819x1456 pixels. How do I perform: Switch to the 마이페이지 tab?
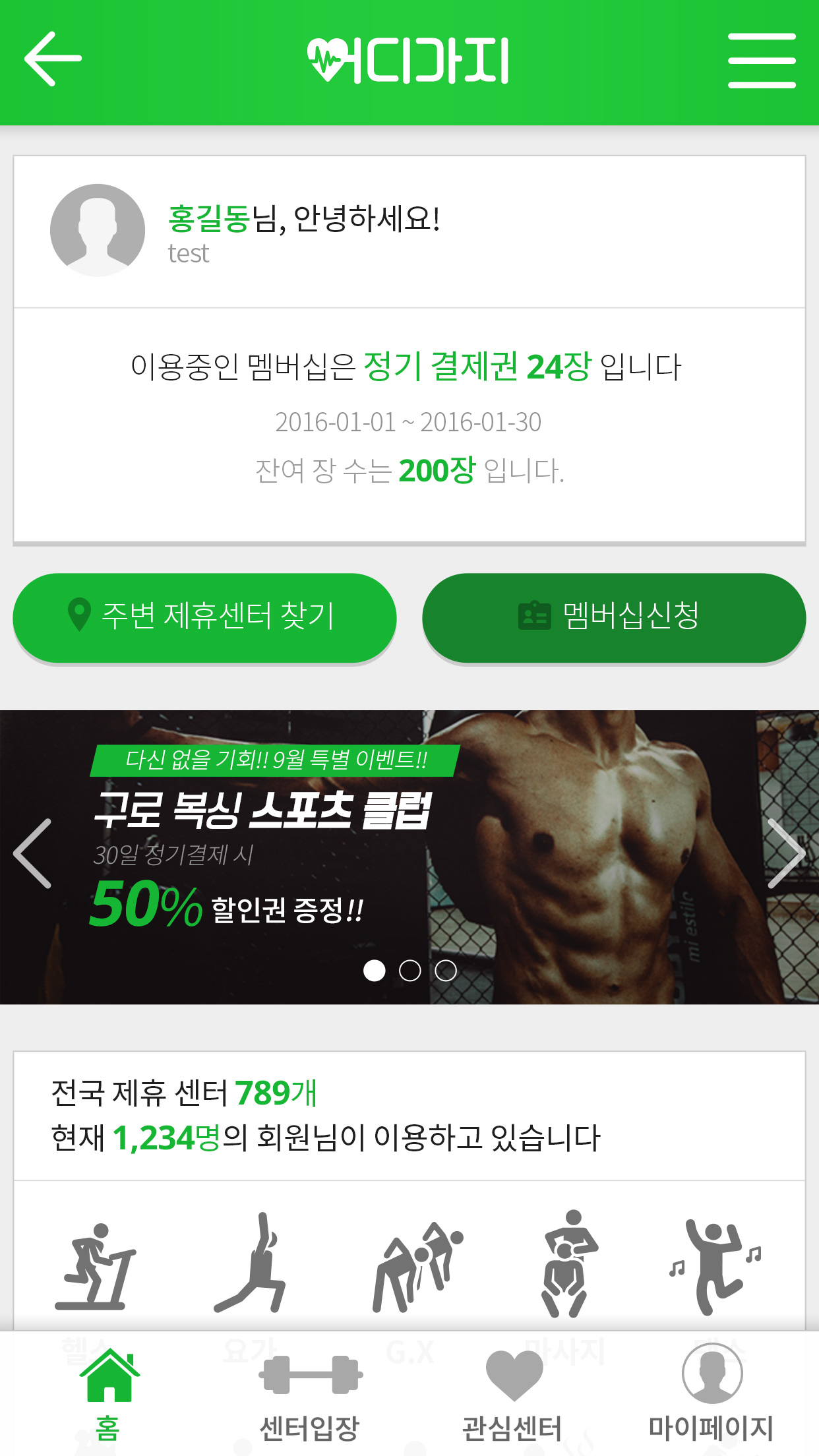(x=712, y=1392)
